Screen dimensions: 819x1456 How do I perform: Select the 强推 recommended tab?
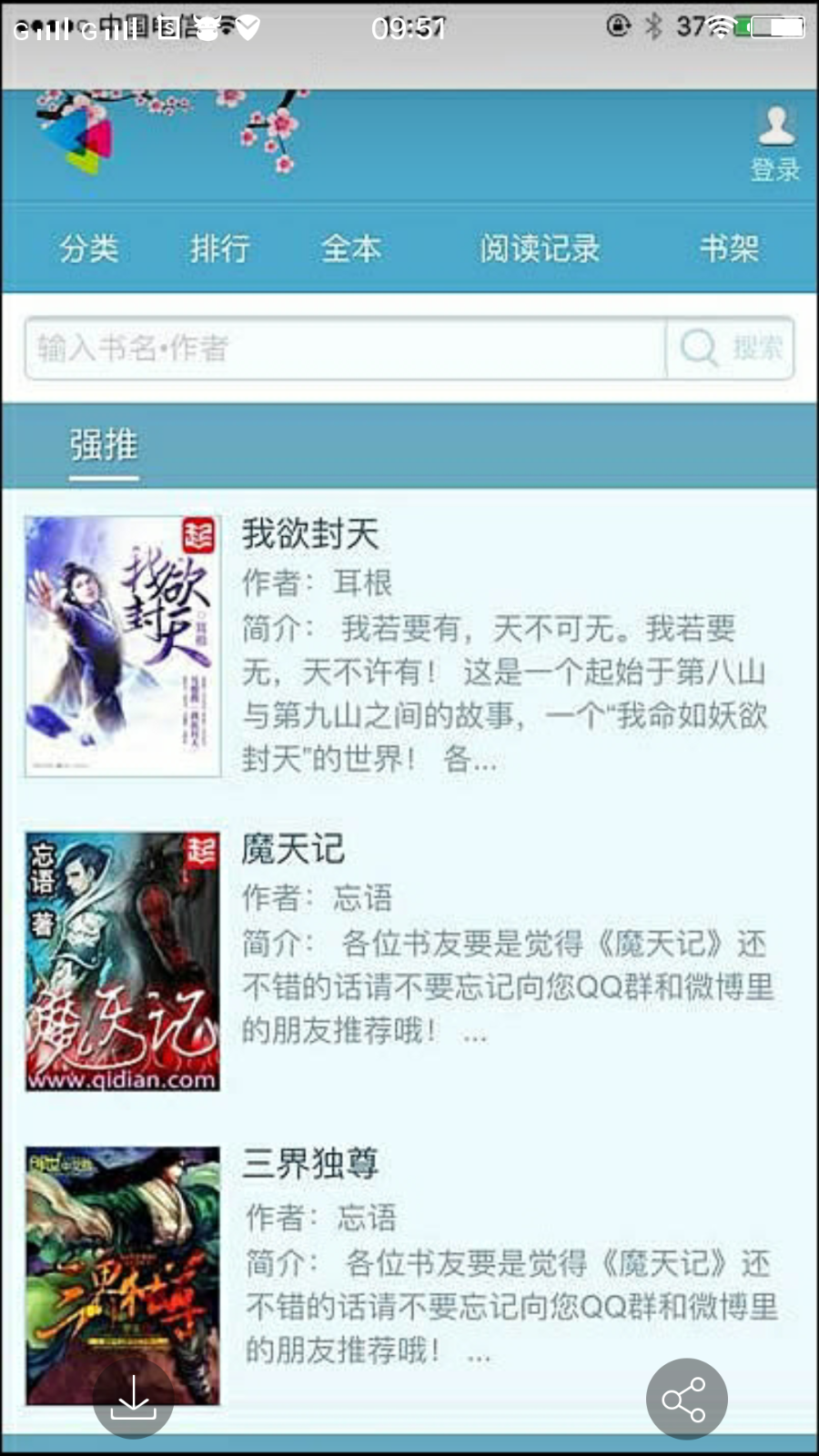(x=104, y=445)
